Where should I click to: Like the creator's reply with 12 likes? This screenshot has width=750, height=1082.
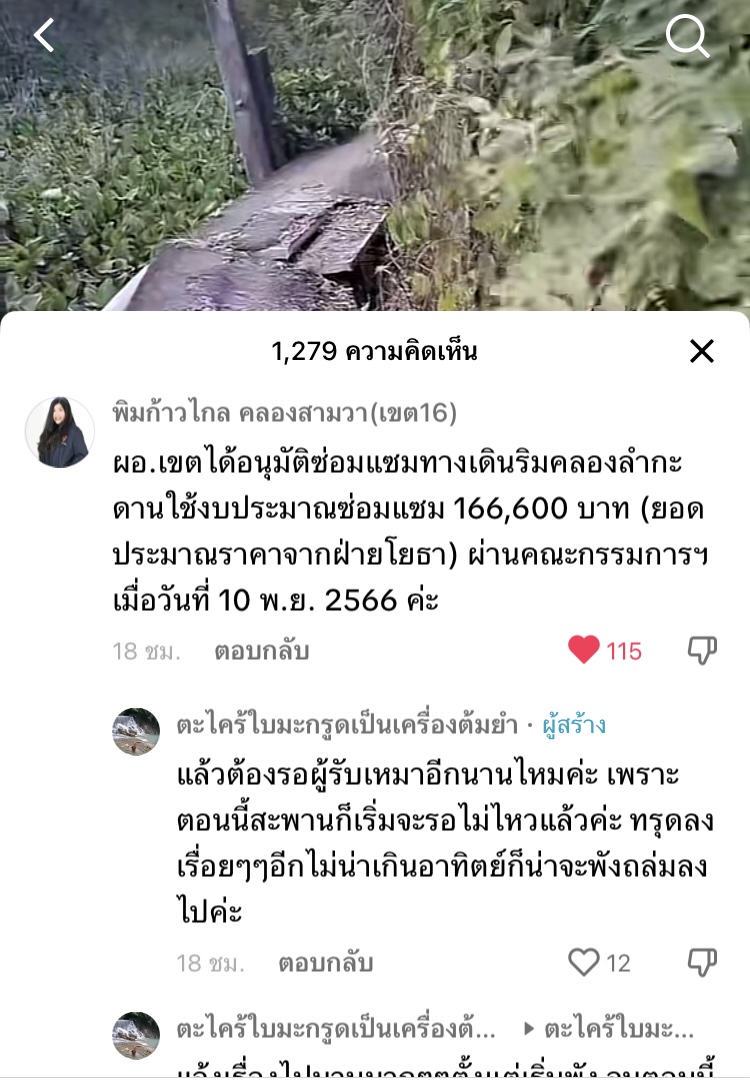point(584,963)
